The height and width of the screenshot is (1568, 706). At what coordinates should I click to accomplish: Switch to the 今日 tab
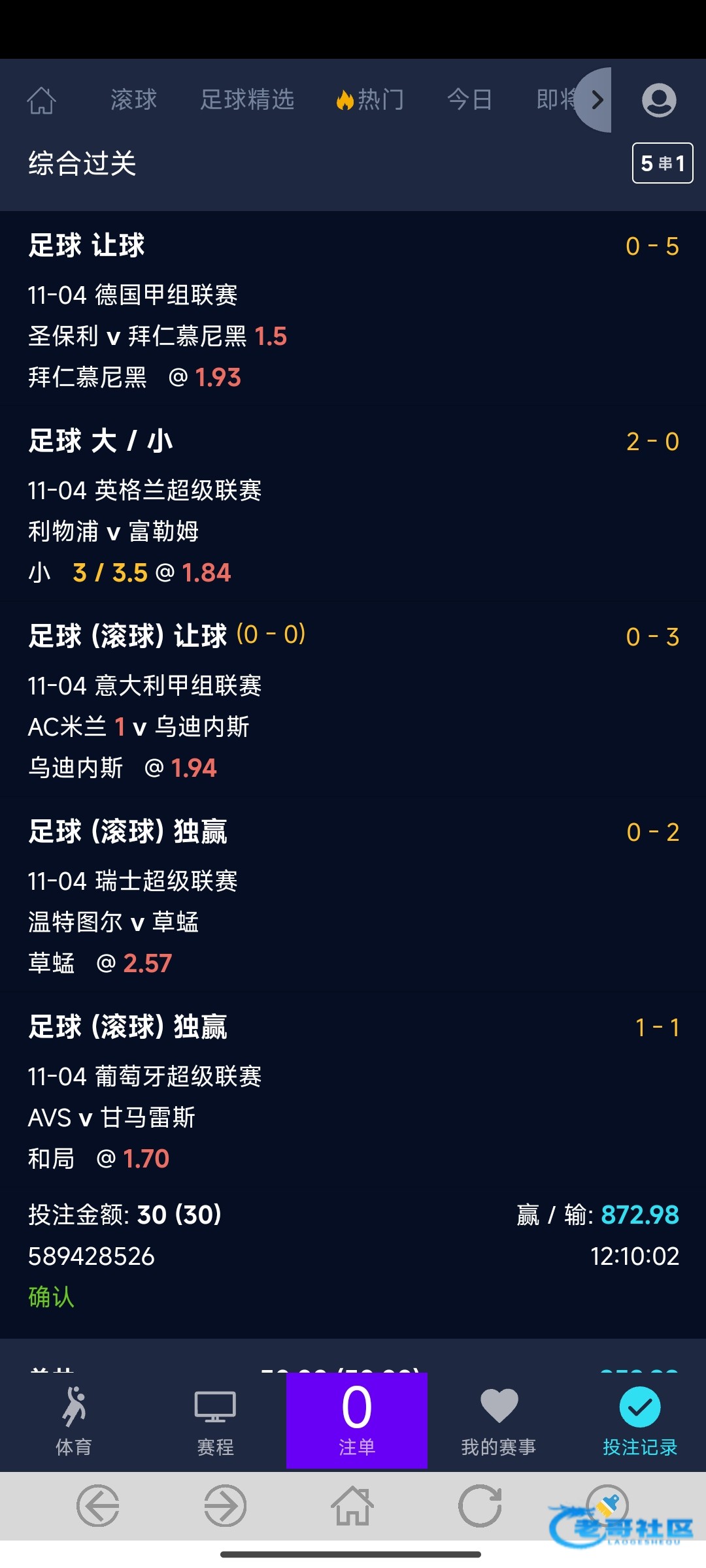pyautogui.click(x=469, y=100)
